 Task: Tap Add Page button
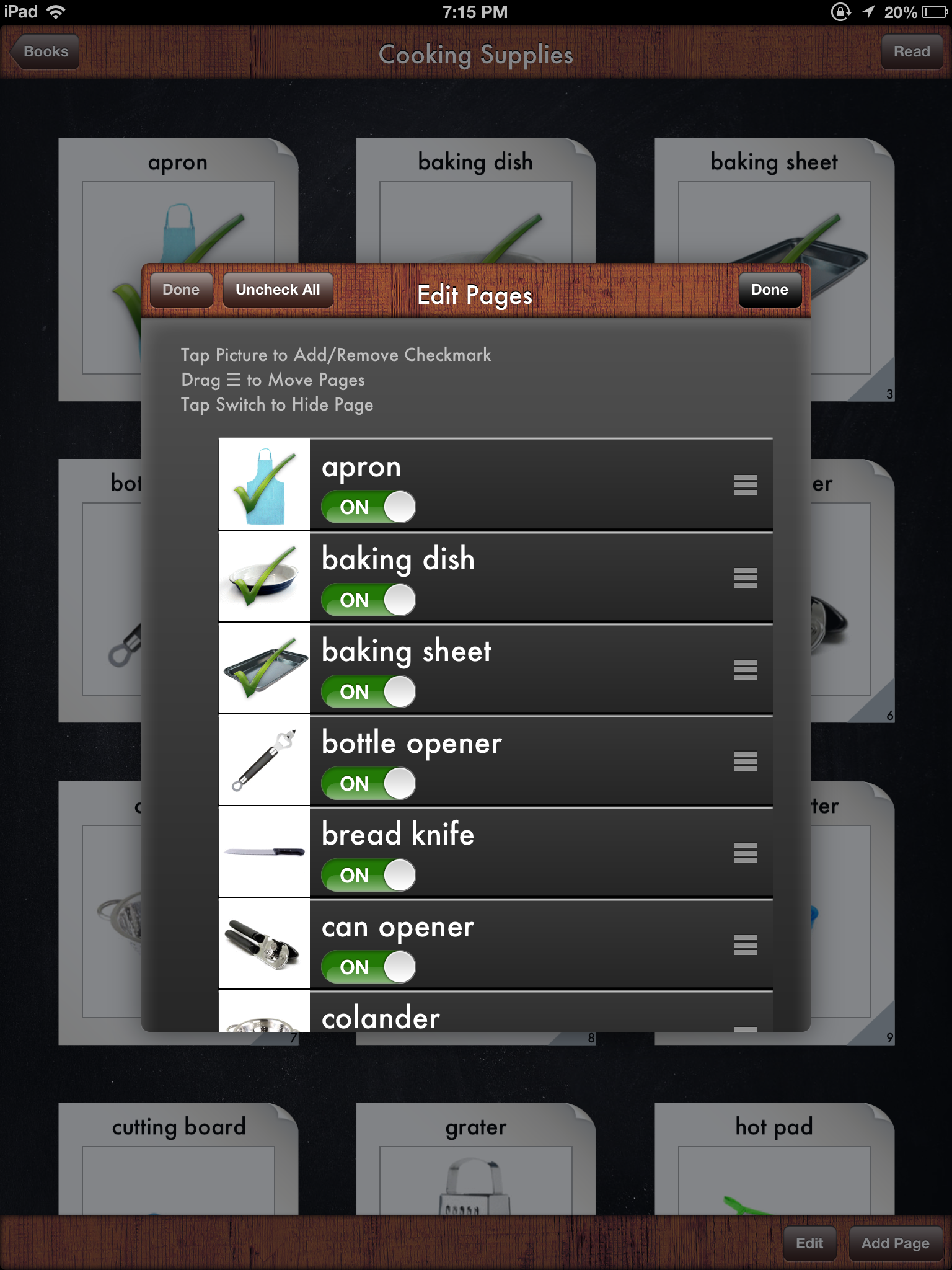[895, 1243]
